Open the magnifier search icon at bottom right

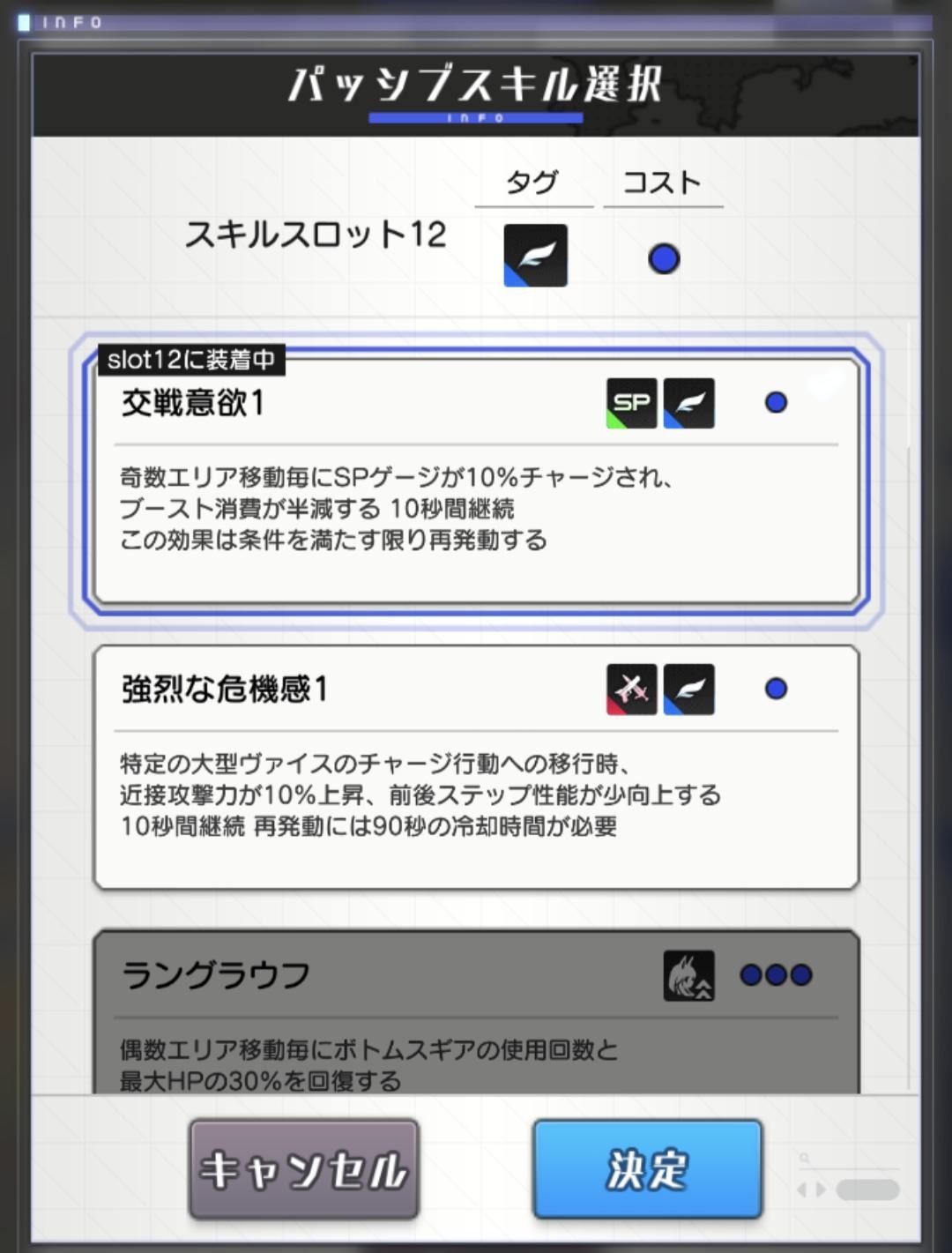[804, 1157]
